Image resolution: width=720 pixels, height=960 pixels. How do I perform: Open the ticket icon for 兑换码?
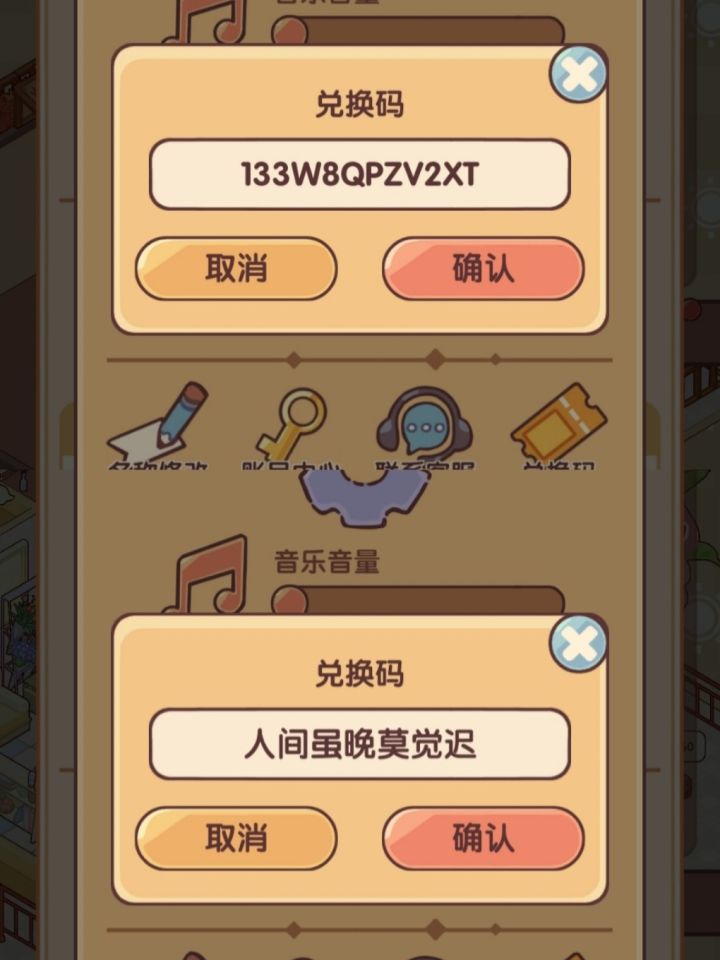point(560,420)
